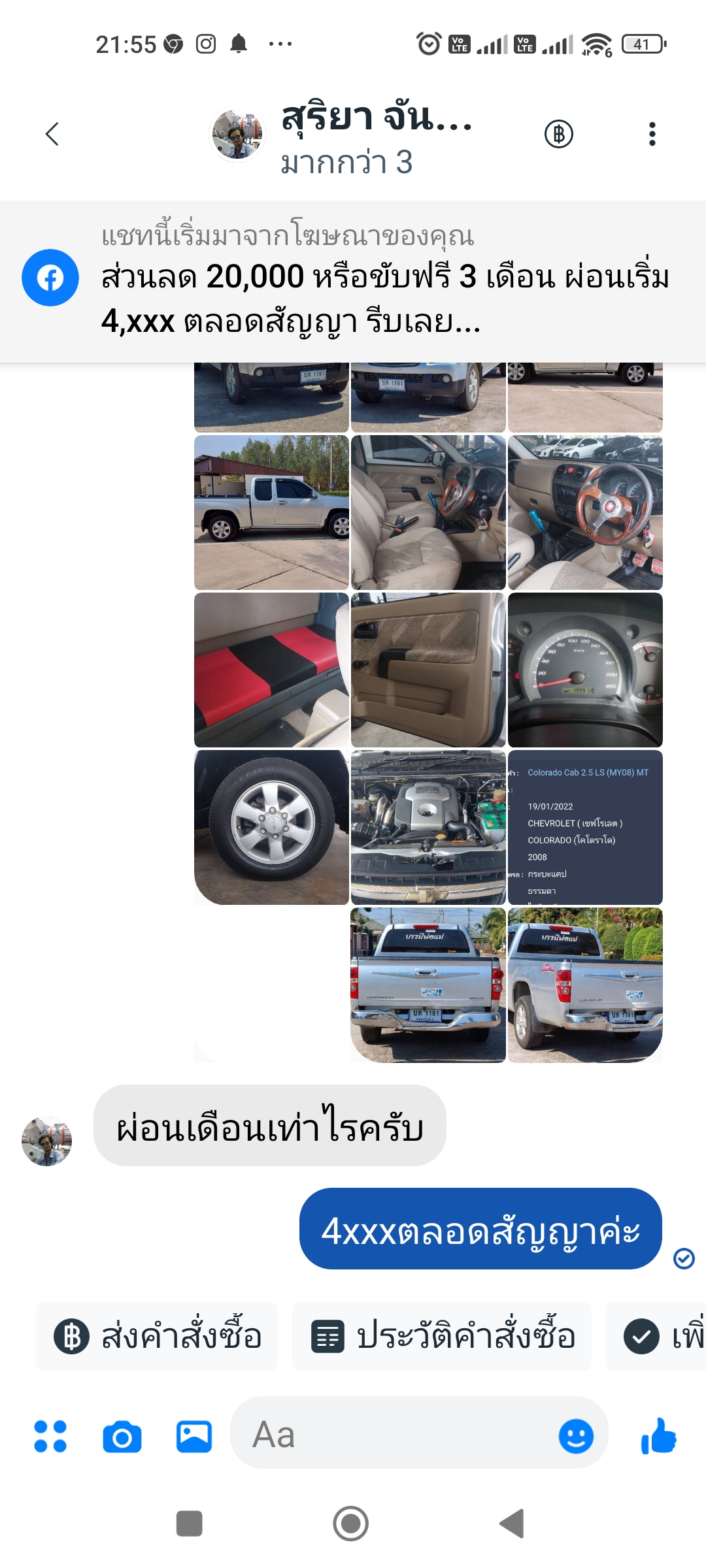This screenshot has height=1568, width=706.
Task: Tap the baht payment icon in header
Action: tap(558, 134)
